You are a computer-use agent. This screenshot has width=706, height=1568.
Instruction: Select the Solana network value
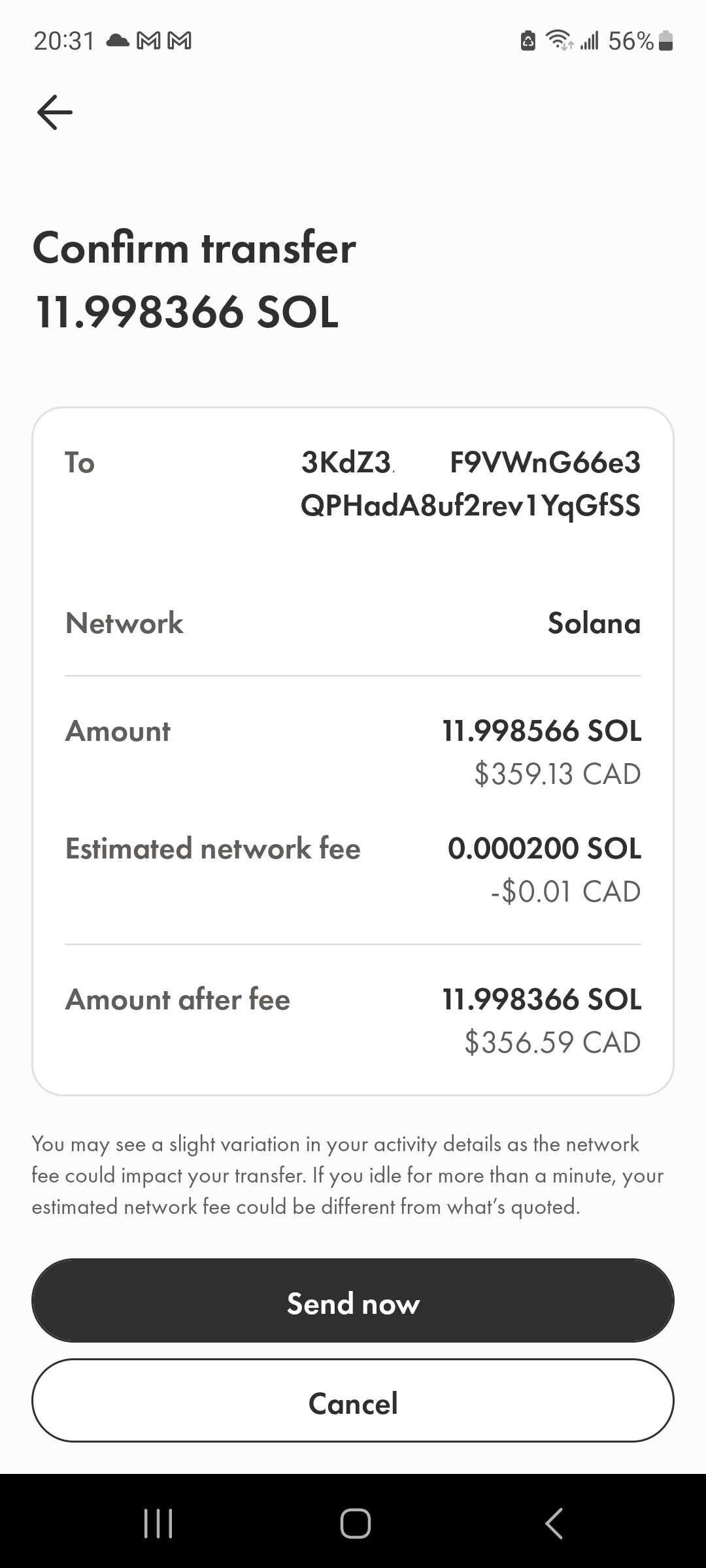coord(594,623)
